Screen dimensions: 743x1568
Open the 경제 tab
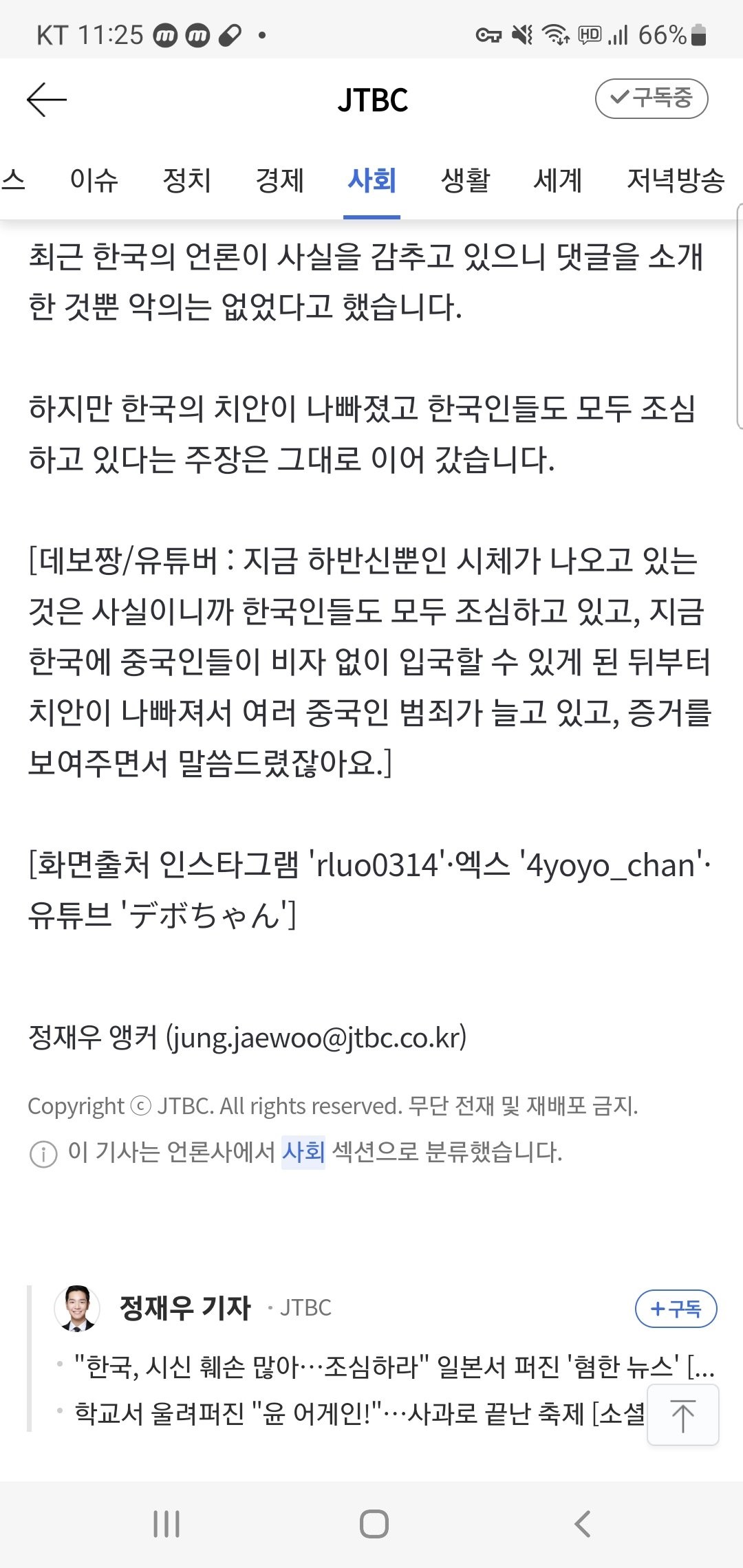coord(279,181)
